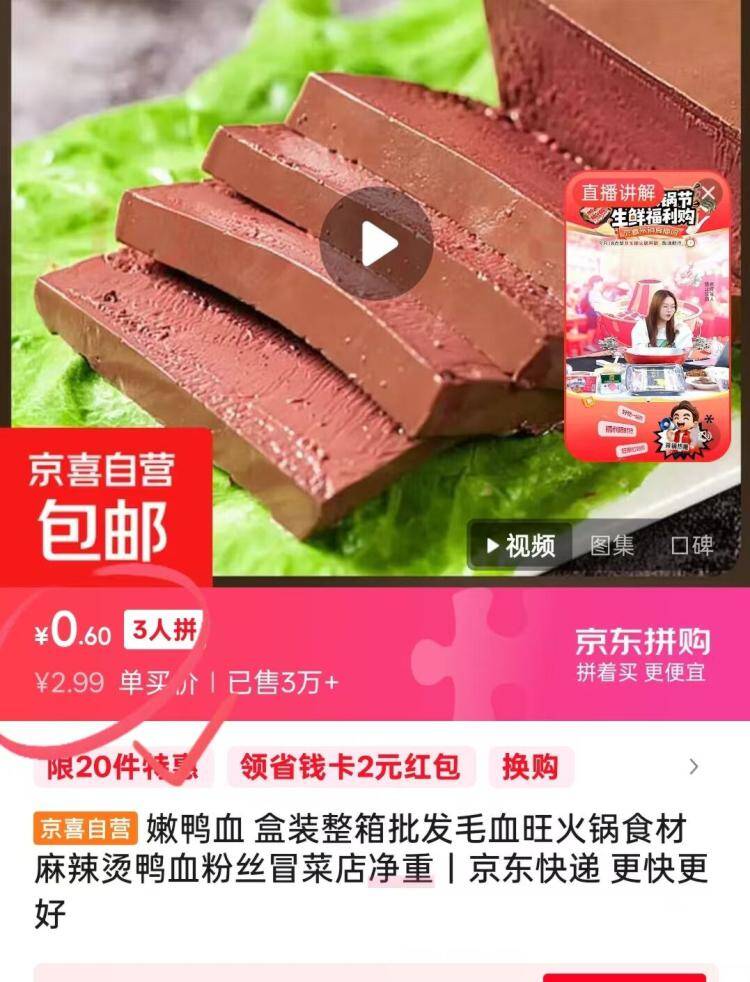The image size is (750, 982).
Task: Switch to the 图集 gallery tab
Action: click(x=612, y=546)
